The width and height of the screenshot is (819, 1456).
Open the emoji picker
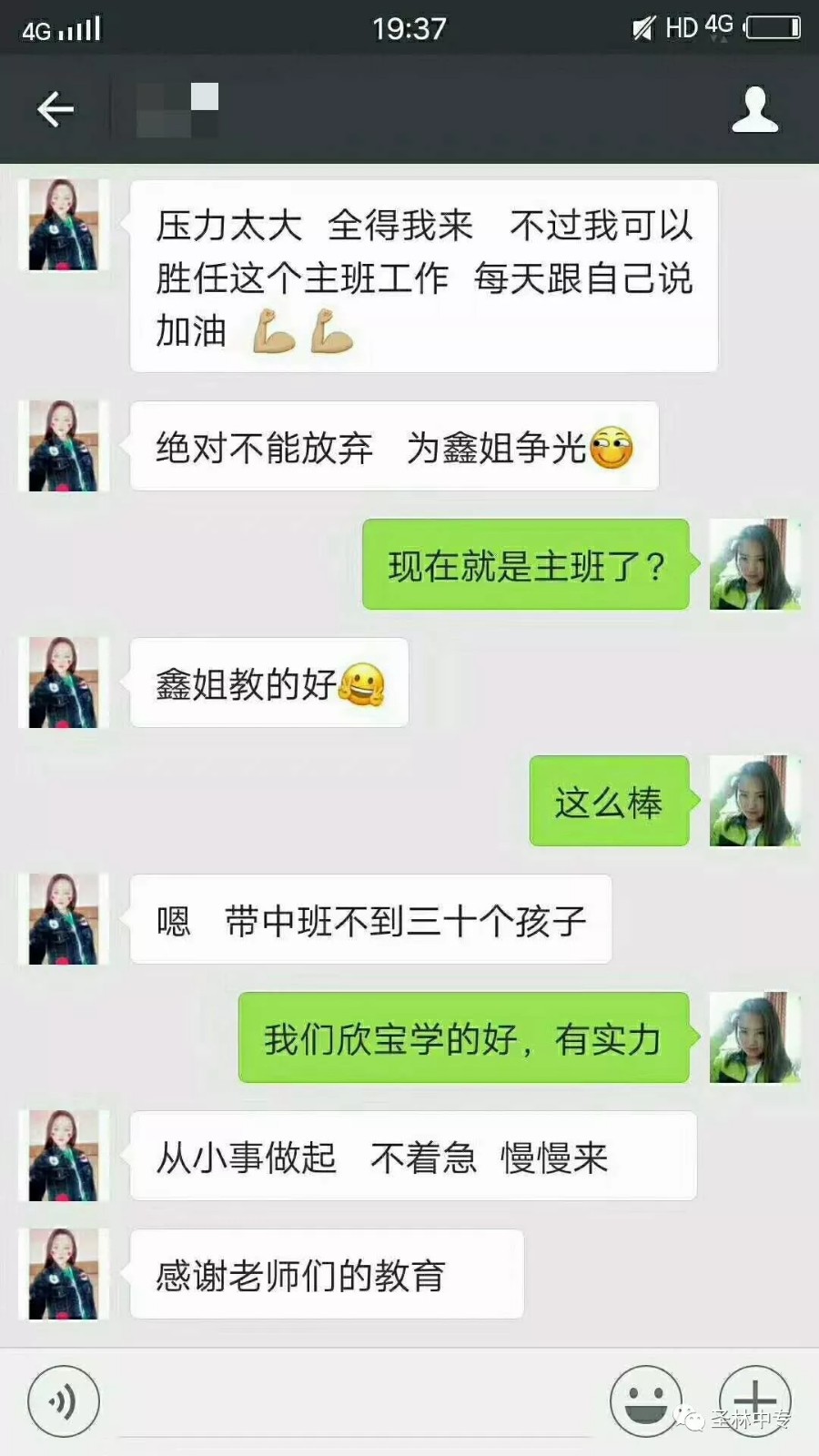point(645,1401)
